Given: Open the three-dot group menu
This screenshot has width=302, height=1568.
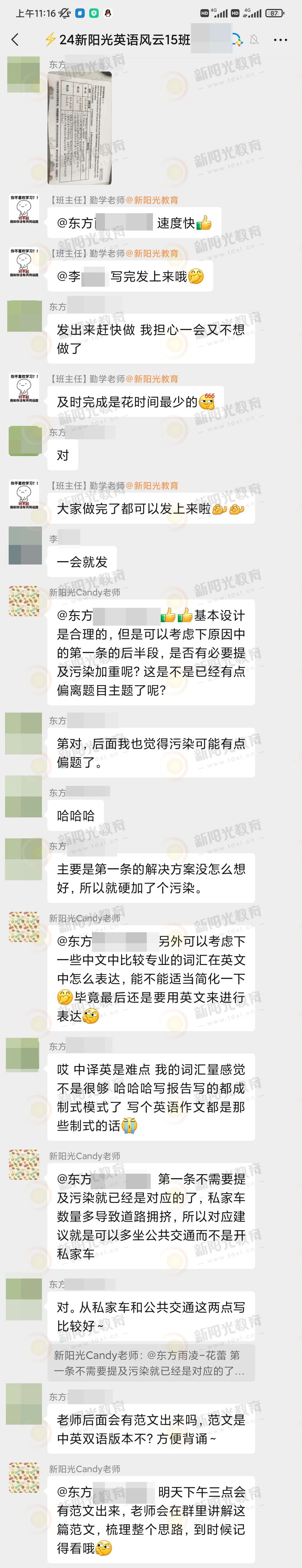Looking at the screenshot, I should 280,40.
